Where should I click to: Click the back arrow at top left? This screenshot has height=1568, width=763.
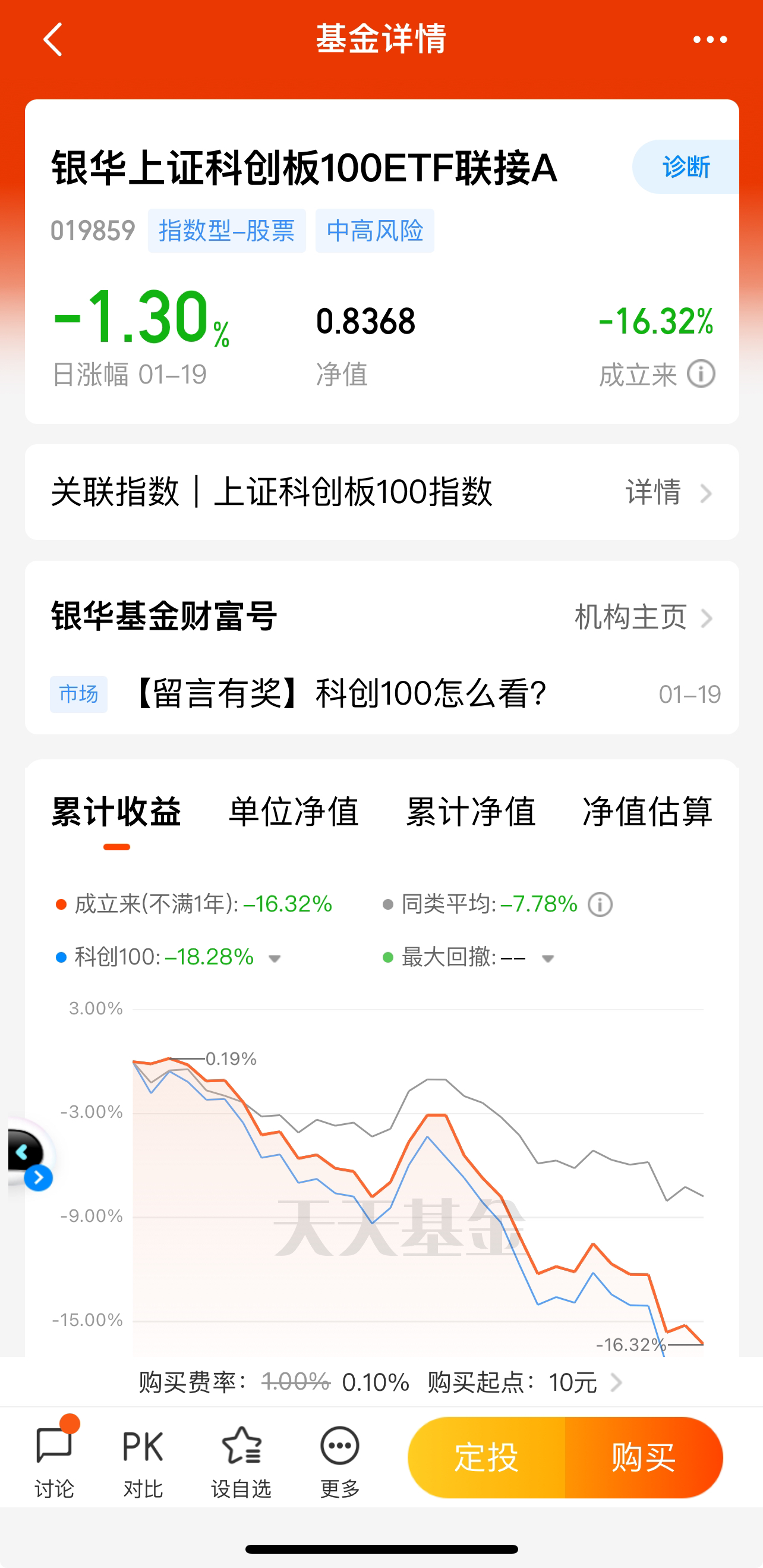point(53,39)
